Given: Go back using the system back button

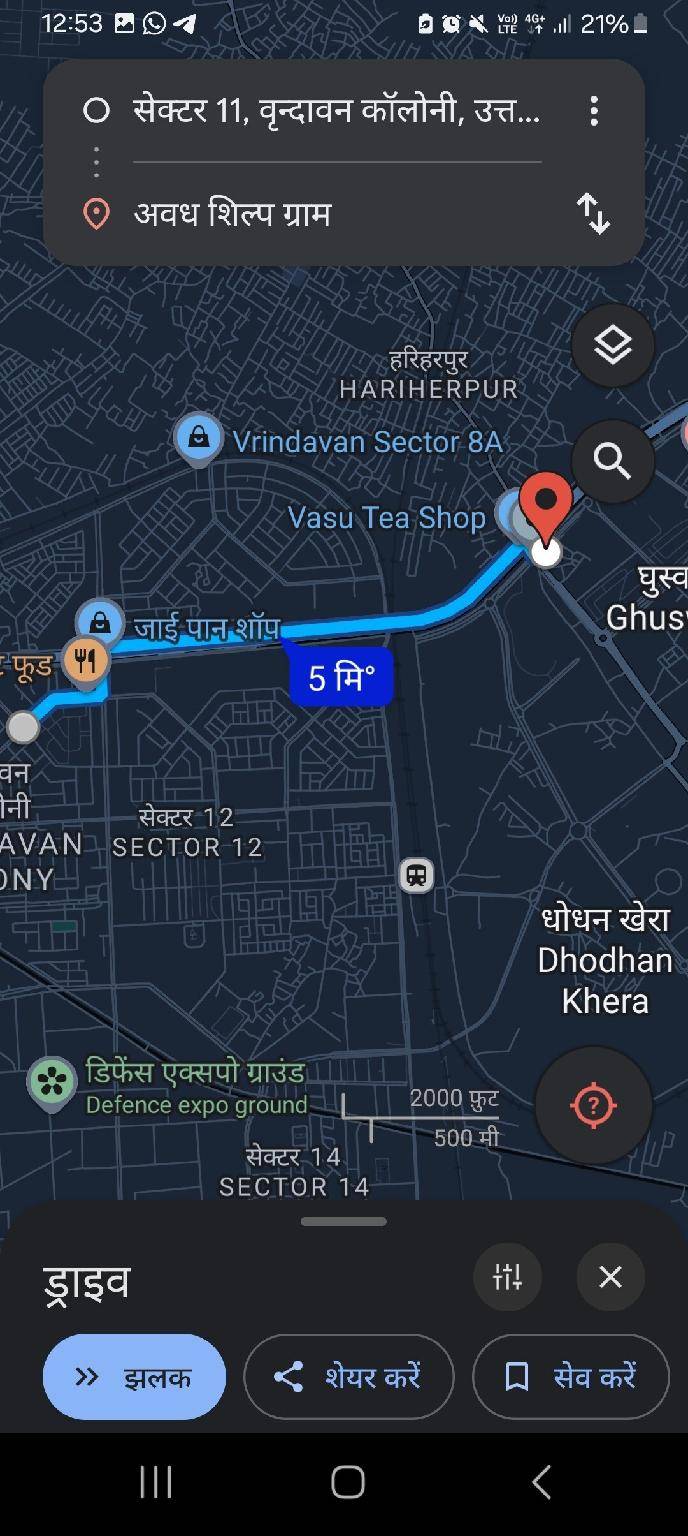Looking at the screenshot, I should pyautogui.click(x=541, y=1482).
